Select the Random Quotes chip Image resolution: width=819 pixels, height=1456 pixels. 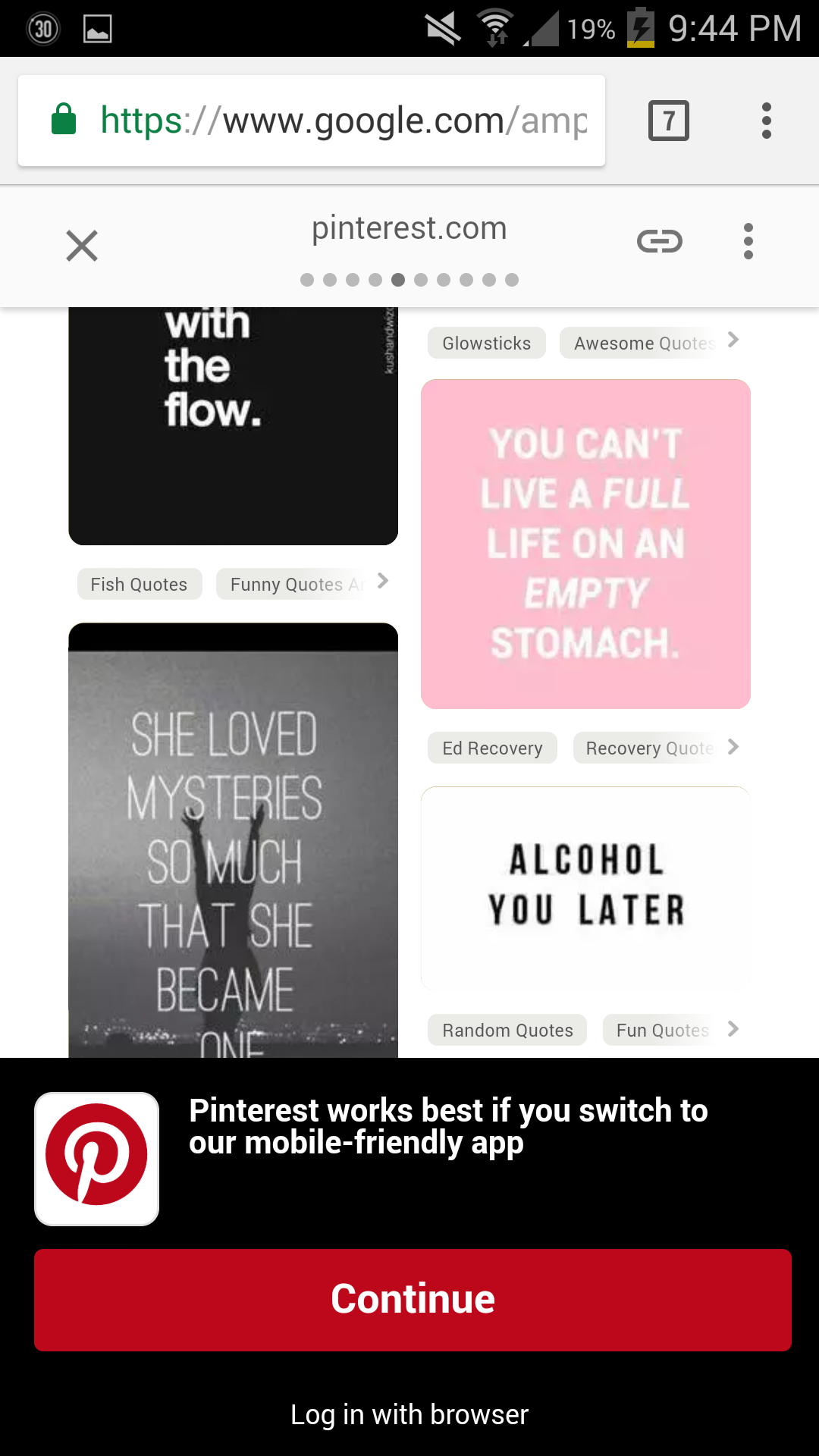pos(507,1031)
